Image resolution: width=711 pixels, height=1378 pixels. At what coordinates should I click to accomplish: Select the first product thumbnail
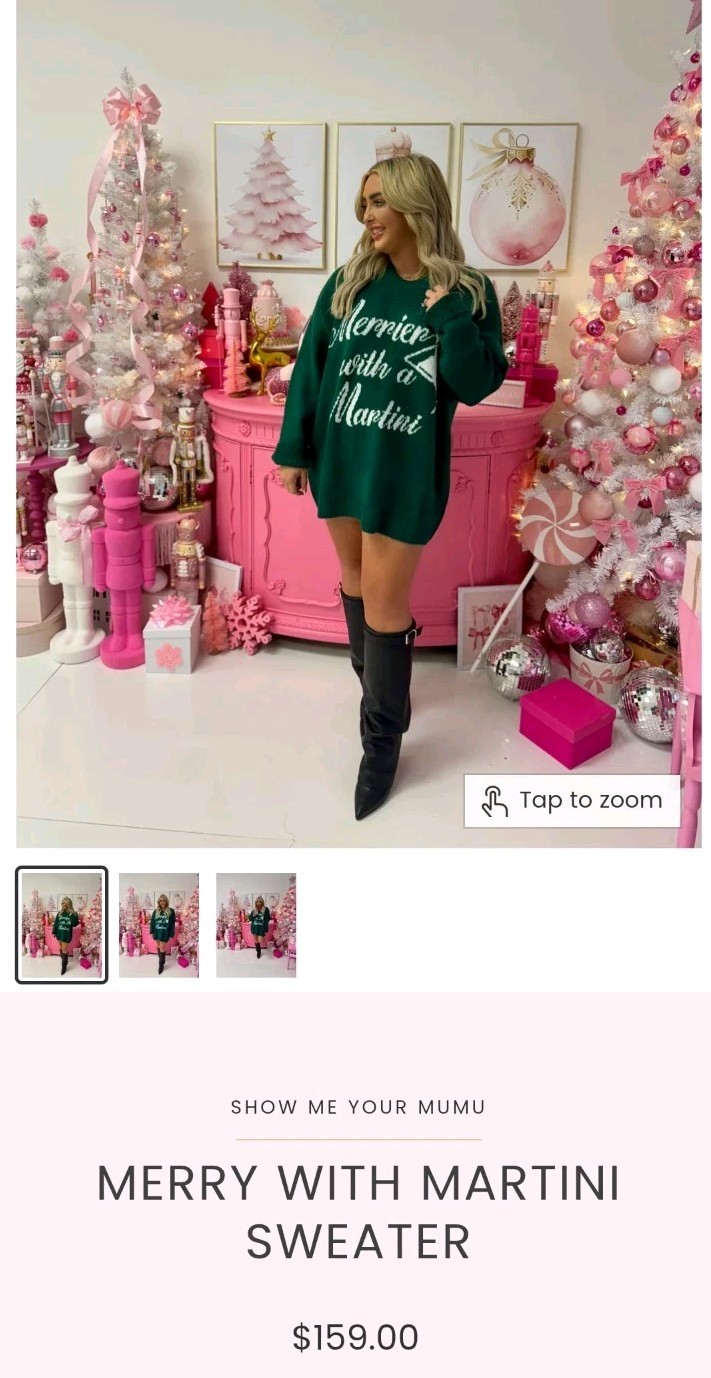[x=61, y=925]
